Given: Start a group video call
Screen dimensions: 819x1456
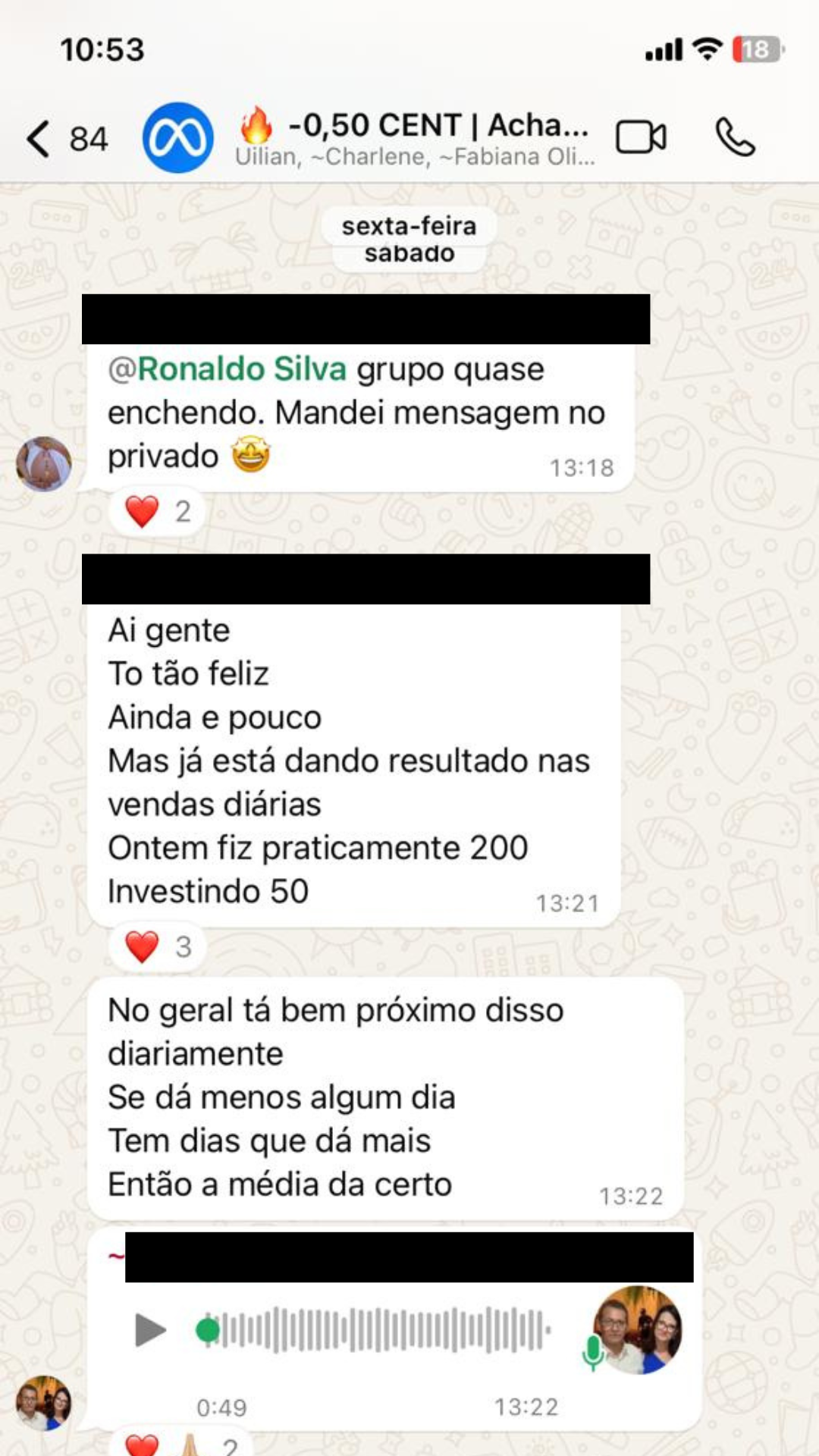Looking at the screenshot, I should 641,138.
